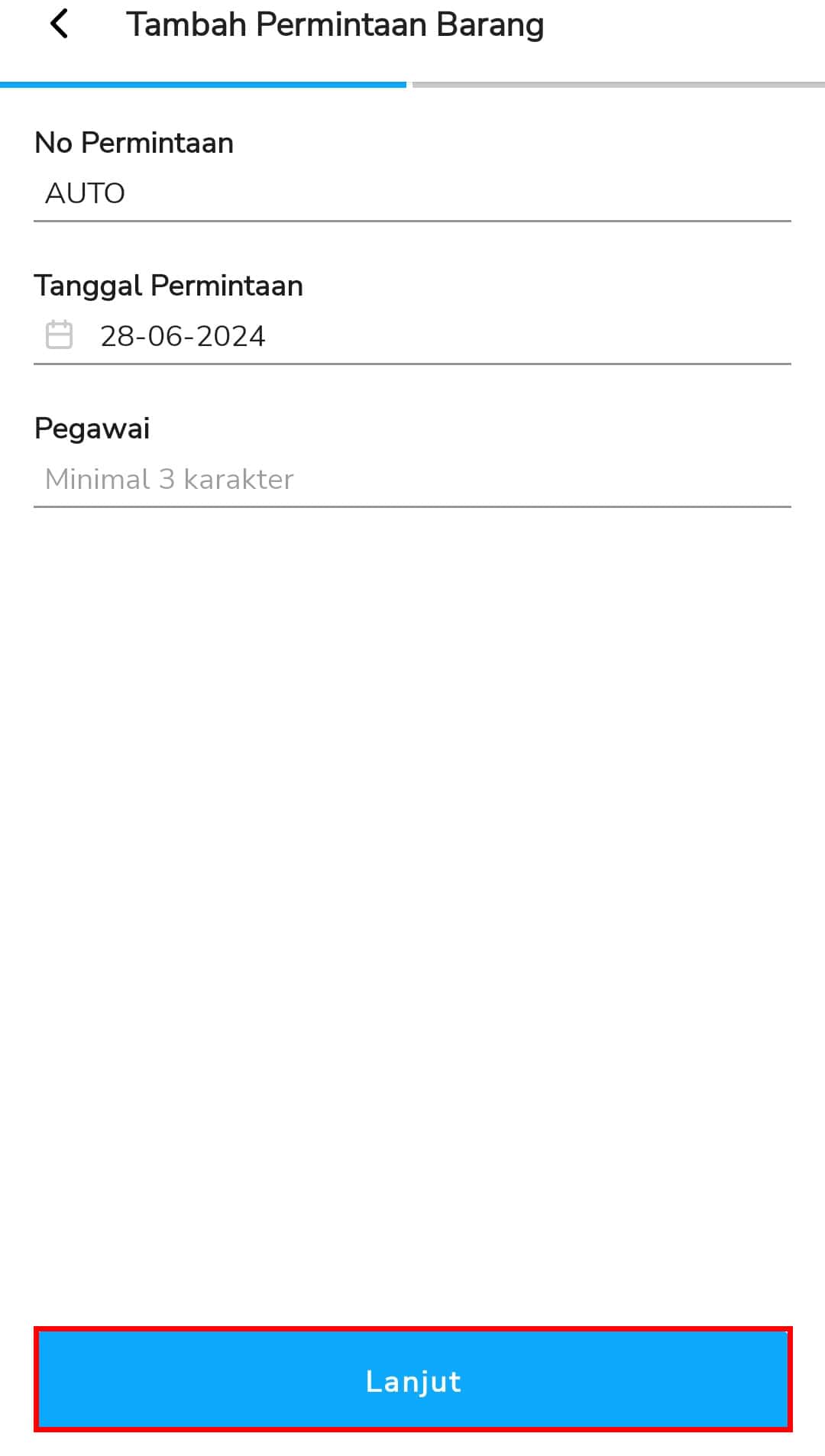The height and width of the screenshot is (1456, 825).
Task: Go back using the top-left arrow
Action: tap(59, 24)
